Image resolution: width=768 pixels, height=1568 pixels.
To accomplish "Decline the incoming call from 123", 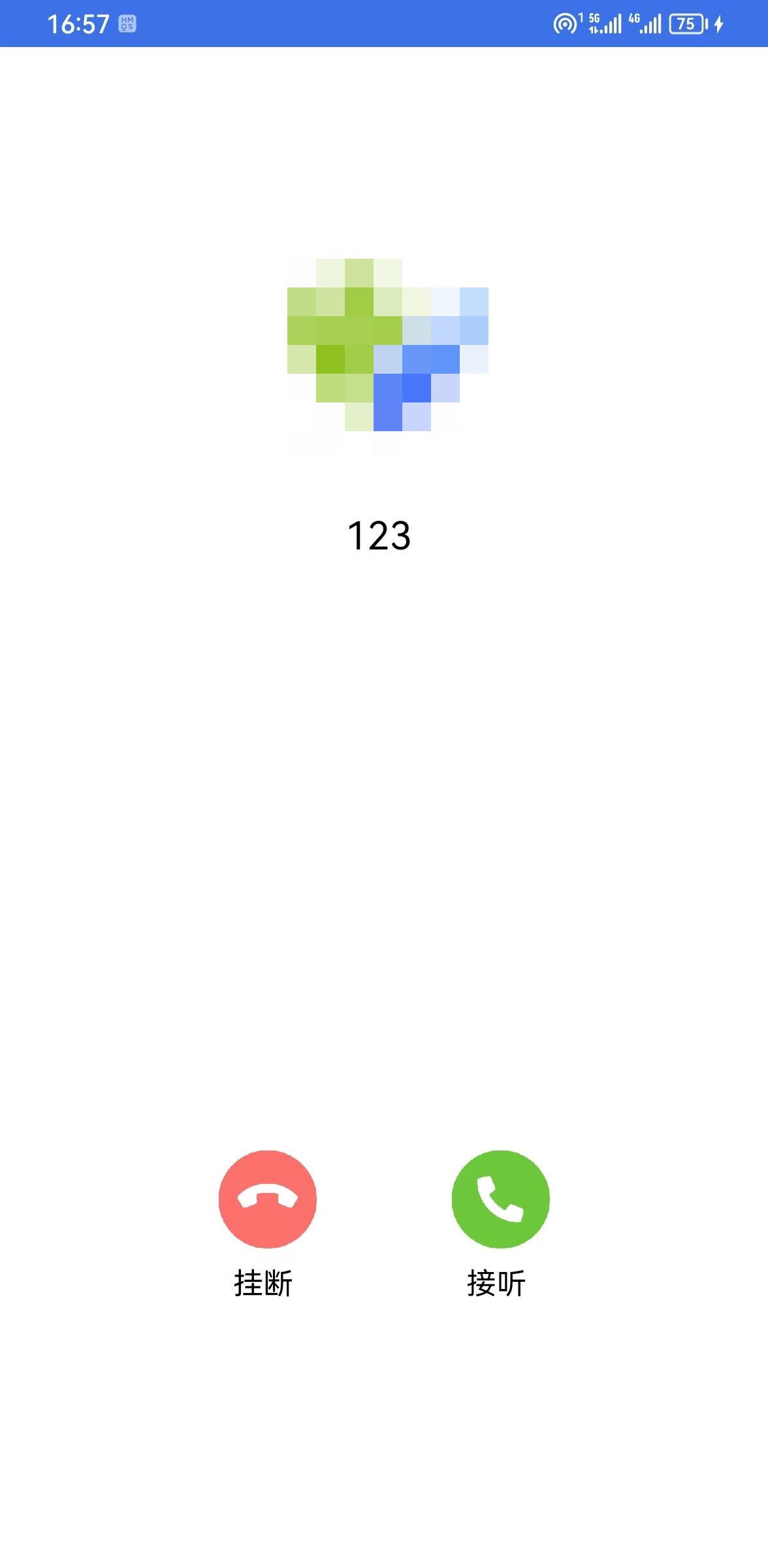I will pos(267,1199).
